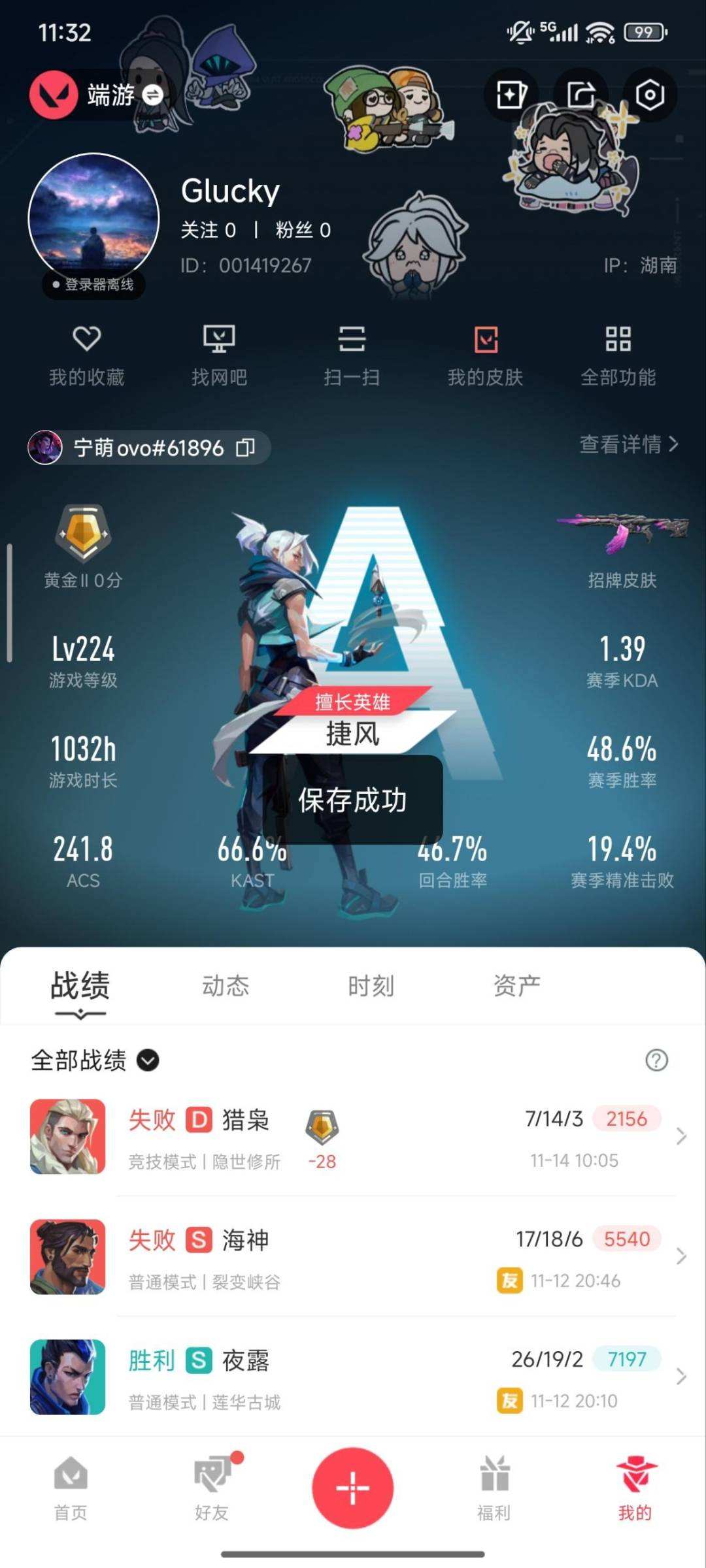The image size is (706, 1568).
Task: Tap the share profile icon
Action: tap(580, 95)
